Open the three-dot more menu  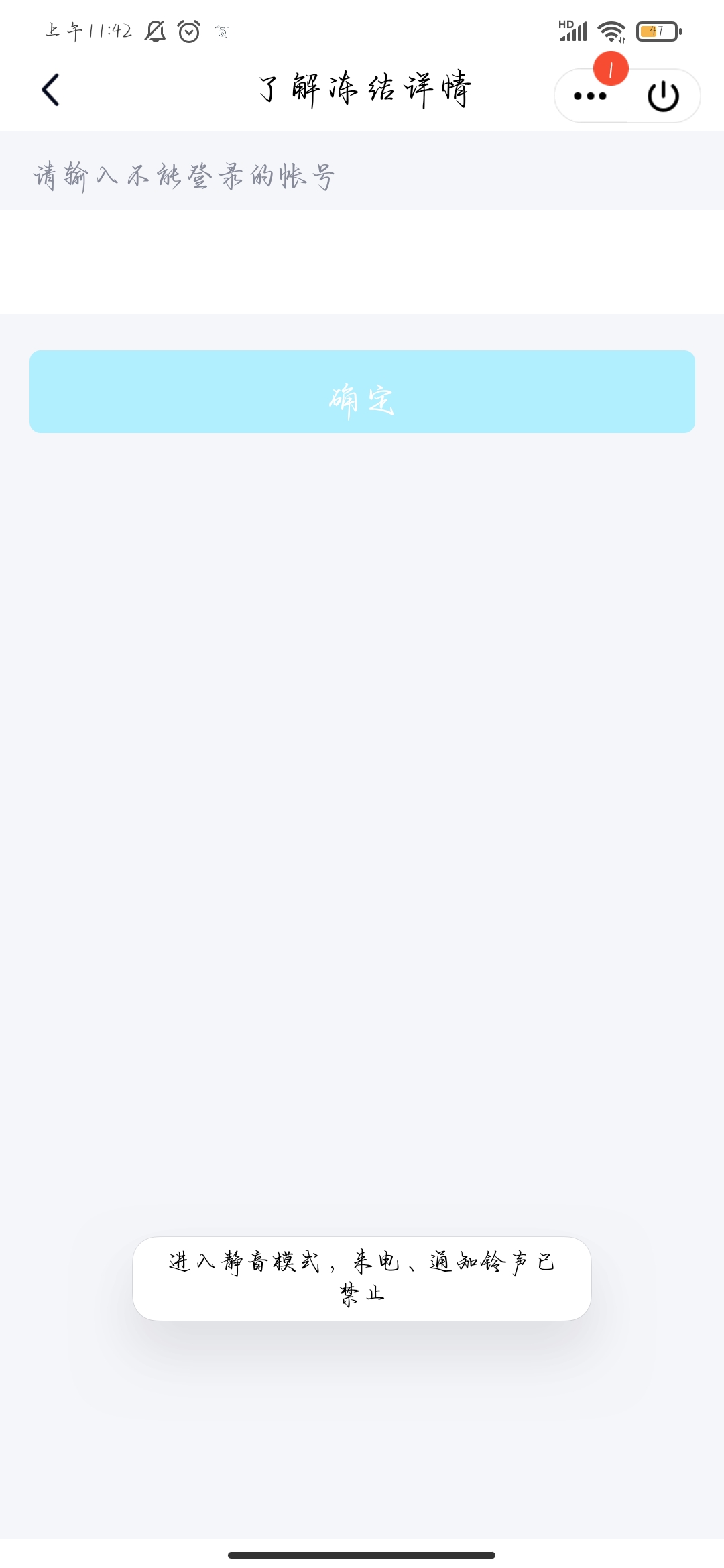[590, 96]
